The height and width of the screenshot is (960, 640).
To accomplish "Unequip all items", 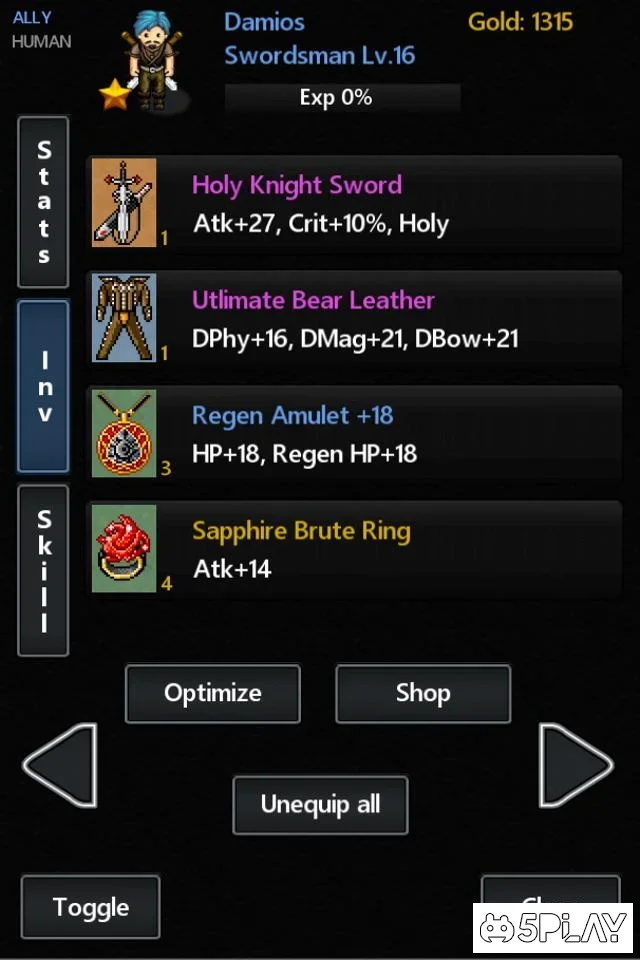I will pyautogui.click(x=320, y=805).
